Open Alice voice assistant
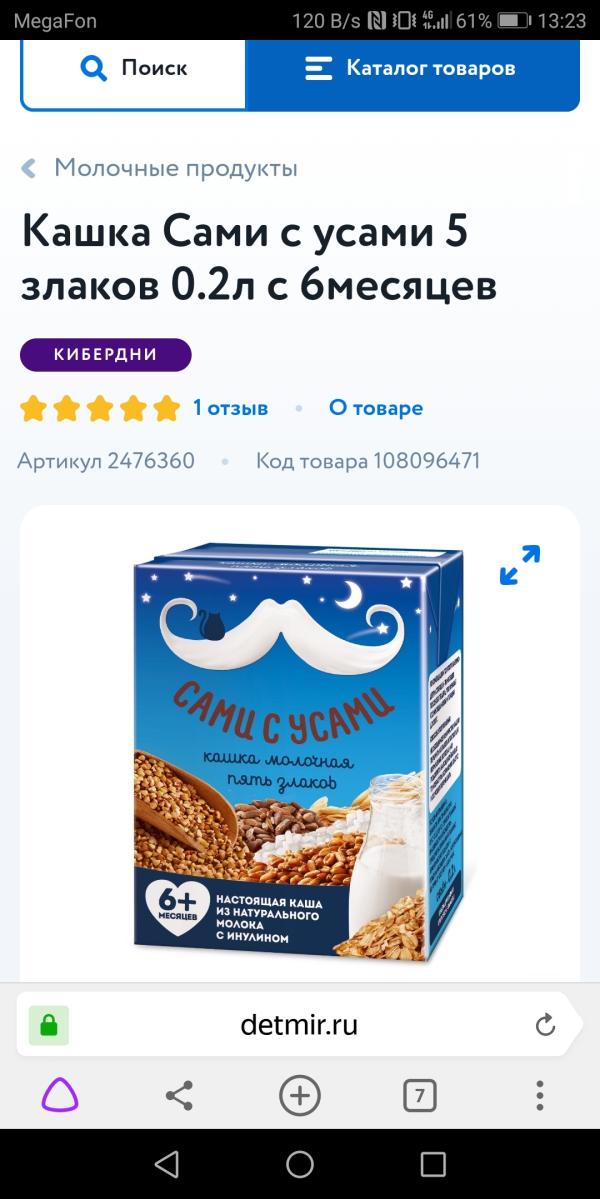600x1199 pixels. point(60,1097)
